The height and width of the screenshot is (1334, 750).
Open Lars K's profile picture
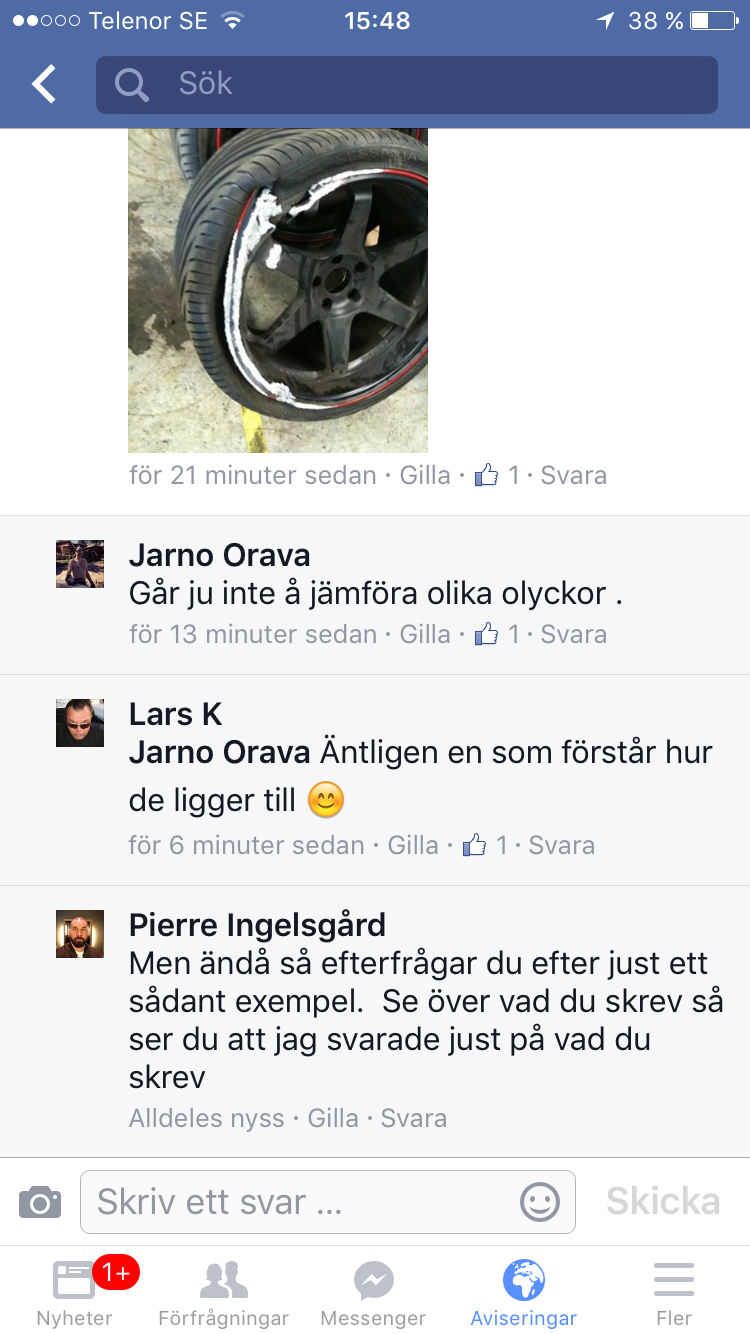coord(80,723)
